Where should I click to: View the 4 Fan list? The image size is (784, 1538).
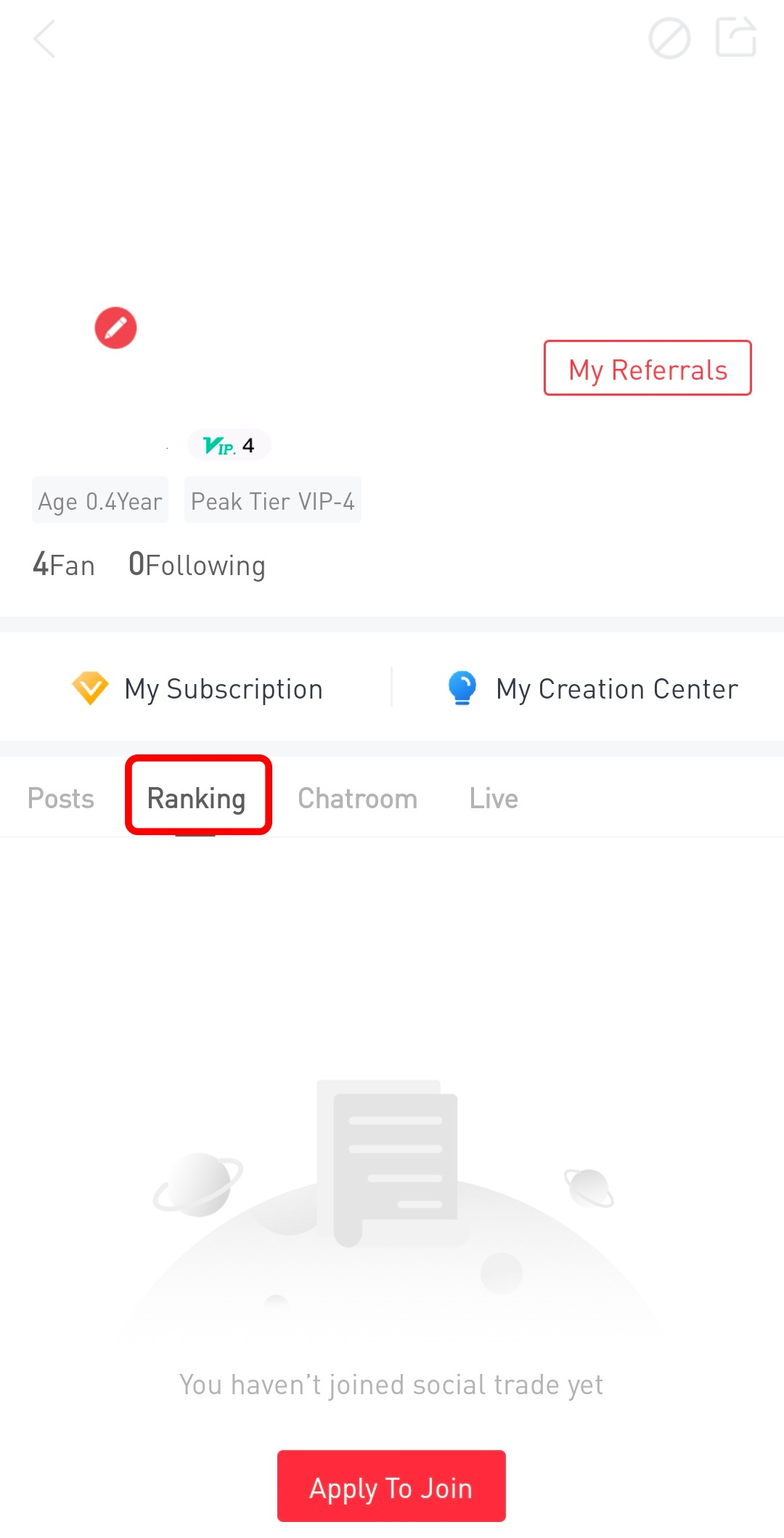pyautogui.click(x=64, y=565)
